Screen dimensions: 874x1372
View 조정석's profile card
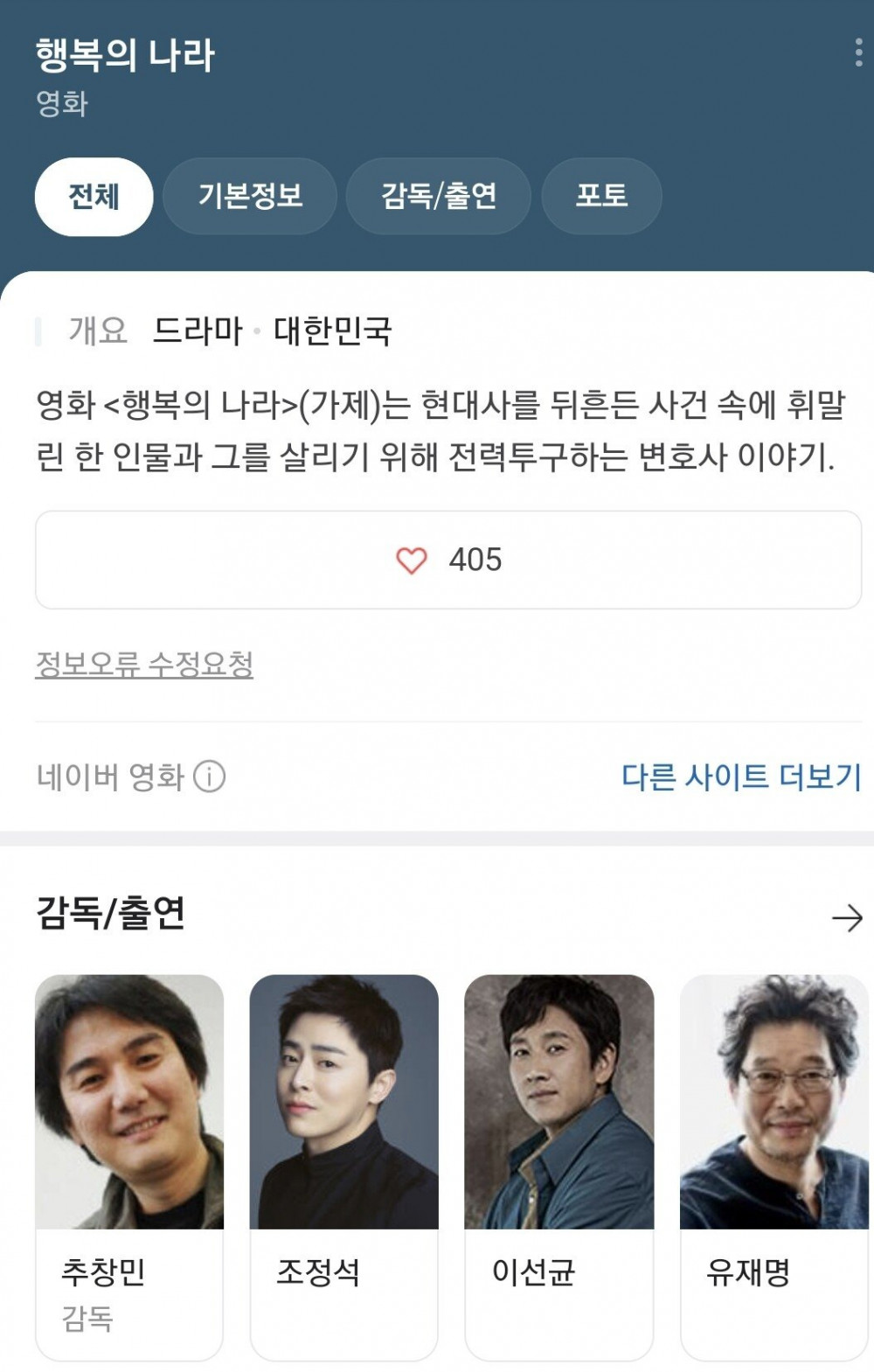[344, 1167]
